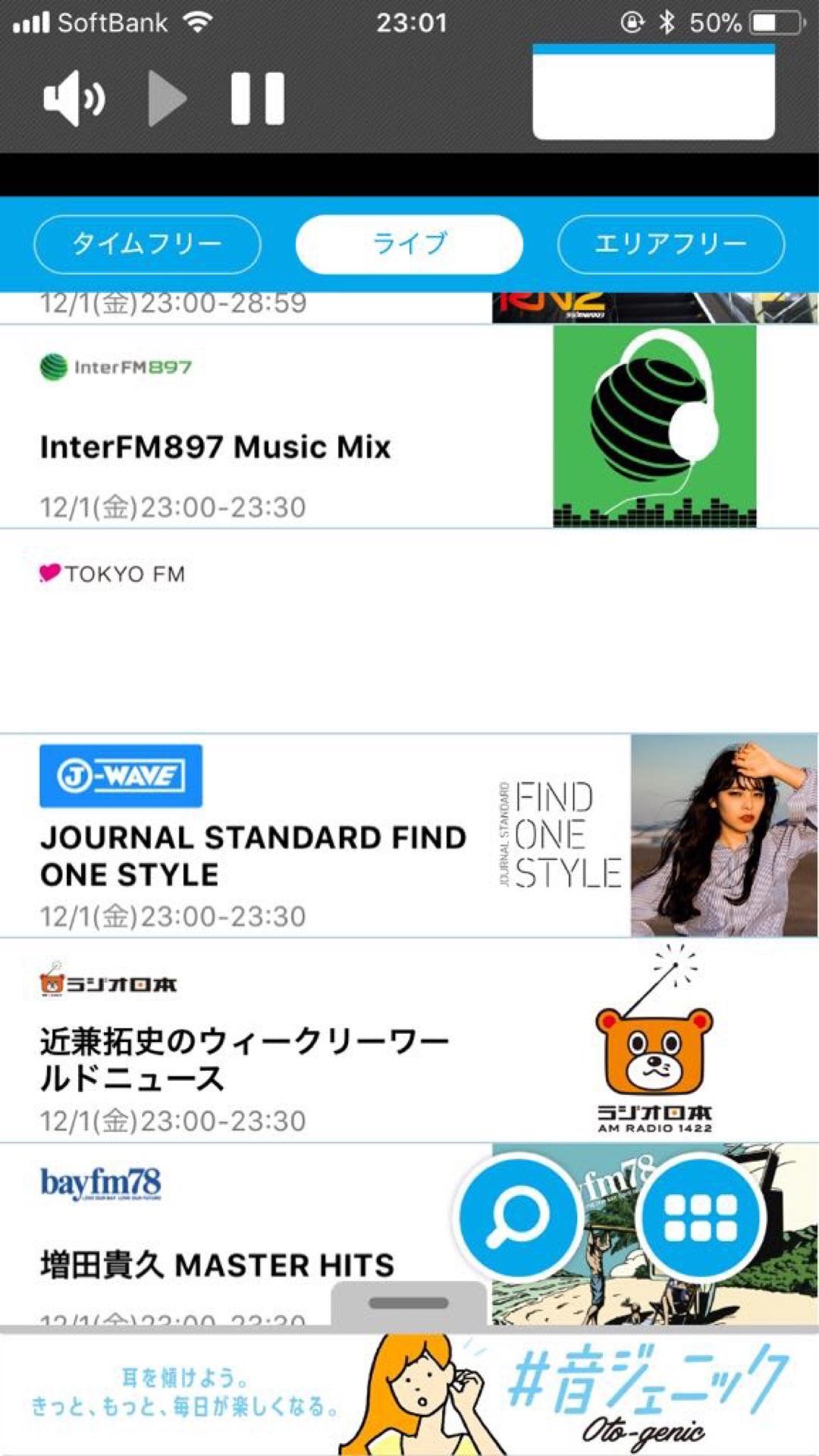Tap the volume speaker icon
The width and height of the screenshot is (819, 1456).
pos(74,99)
